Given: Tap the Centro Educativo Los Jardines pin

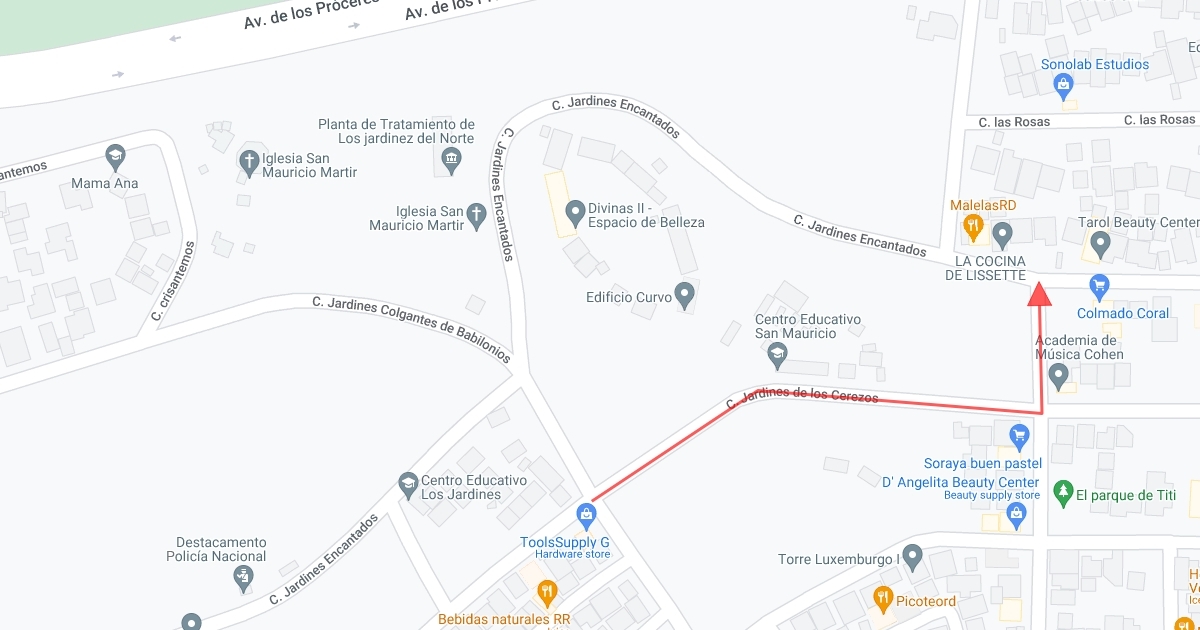Looking at the screenshot, I should (x=407, y=485).
